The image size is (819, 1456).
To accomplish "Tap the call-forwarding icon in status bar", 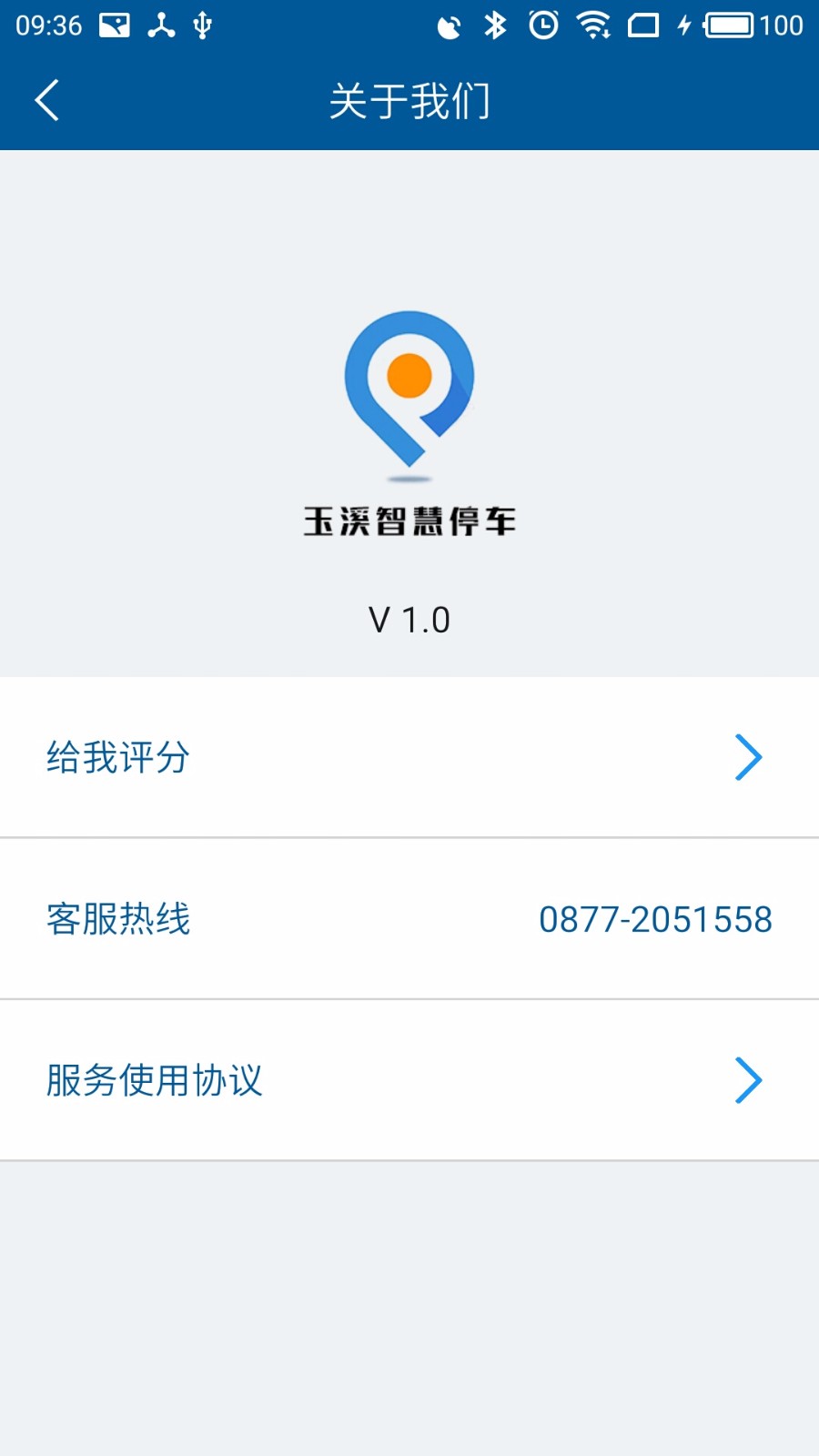I will pos(450,25).
